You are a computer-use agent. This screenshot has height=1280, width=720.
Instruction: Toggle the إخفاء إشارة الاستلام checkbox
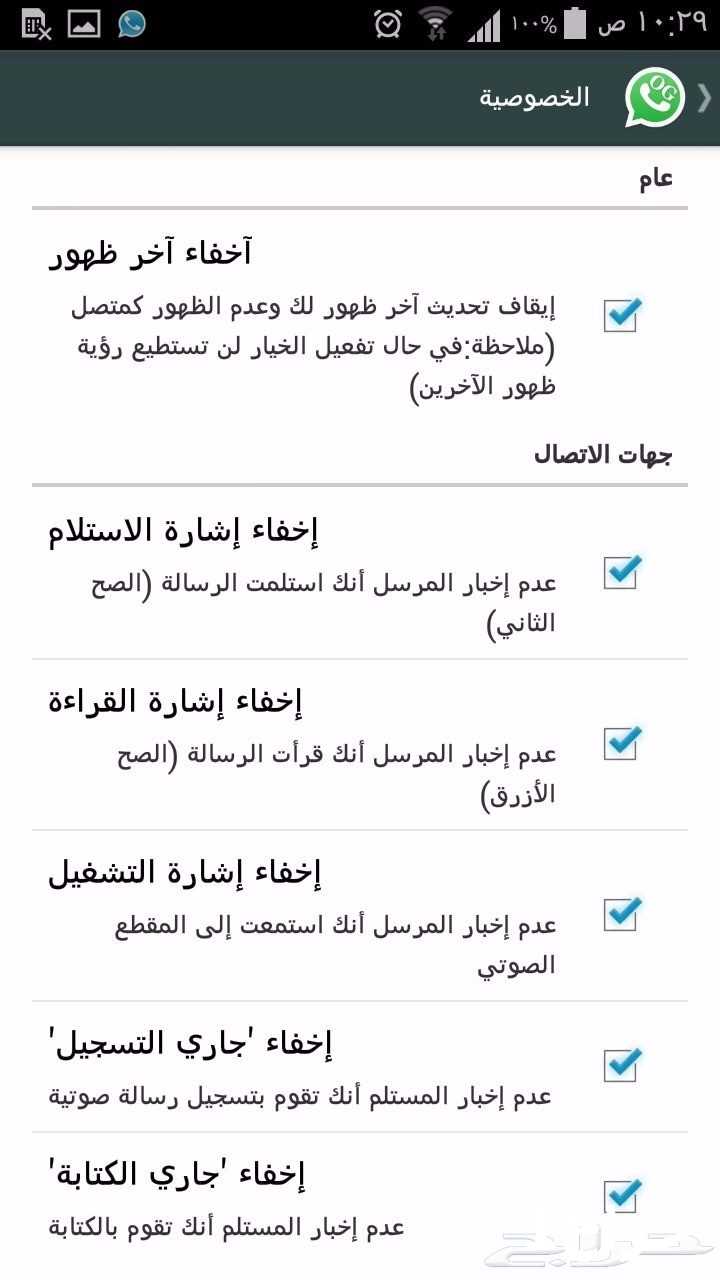click(621, 572)
